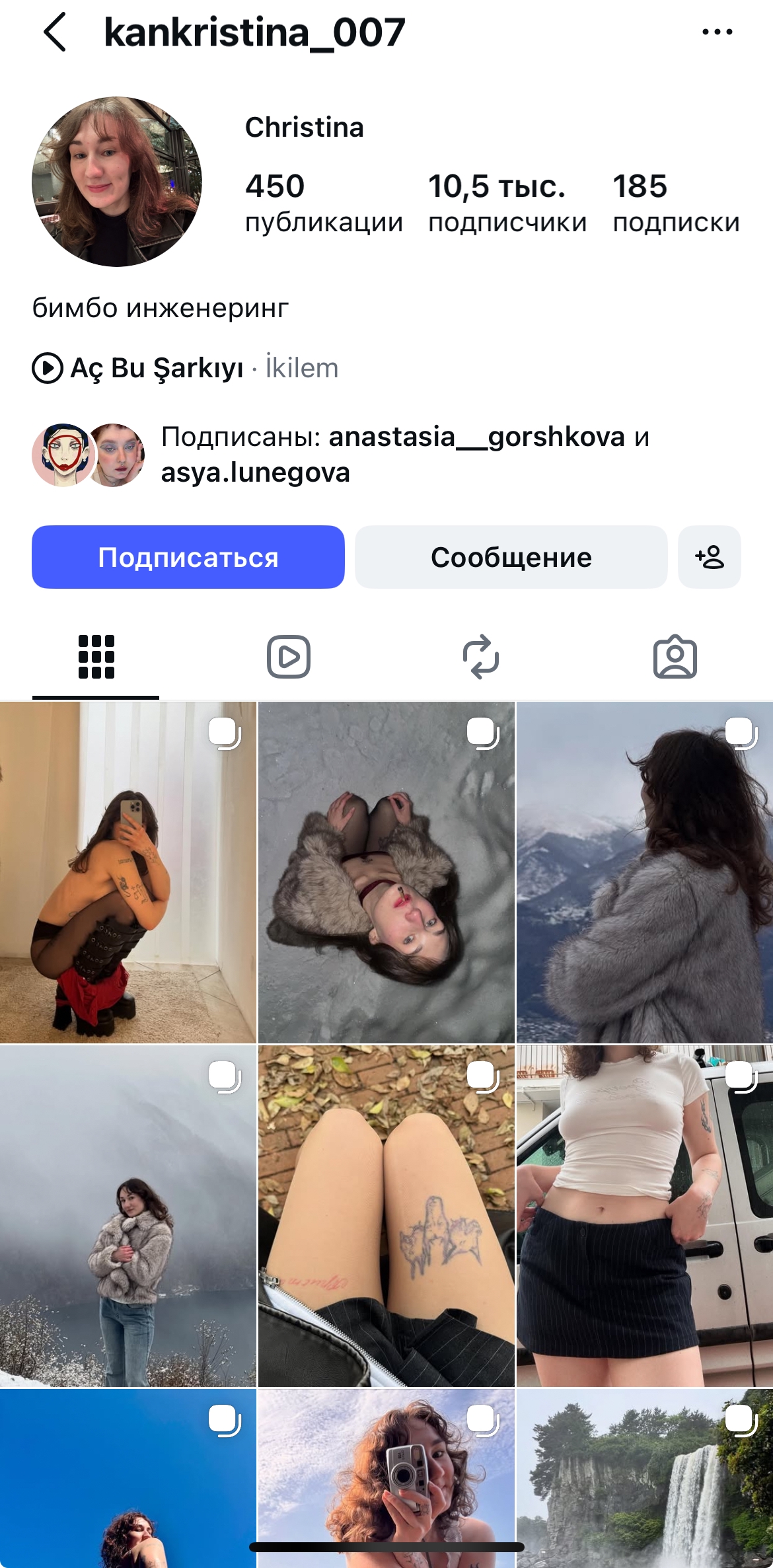Open the three-dot overflow menu
The height and width of the screenshot is (1568, 773).
(717, 32)
